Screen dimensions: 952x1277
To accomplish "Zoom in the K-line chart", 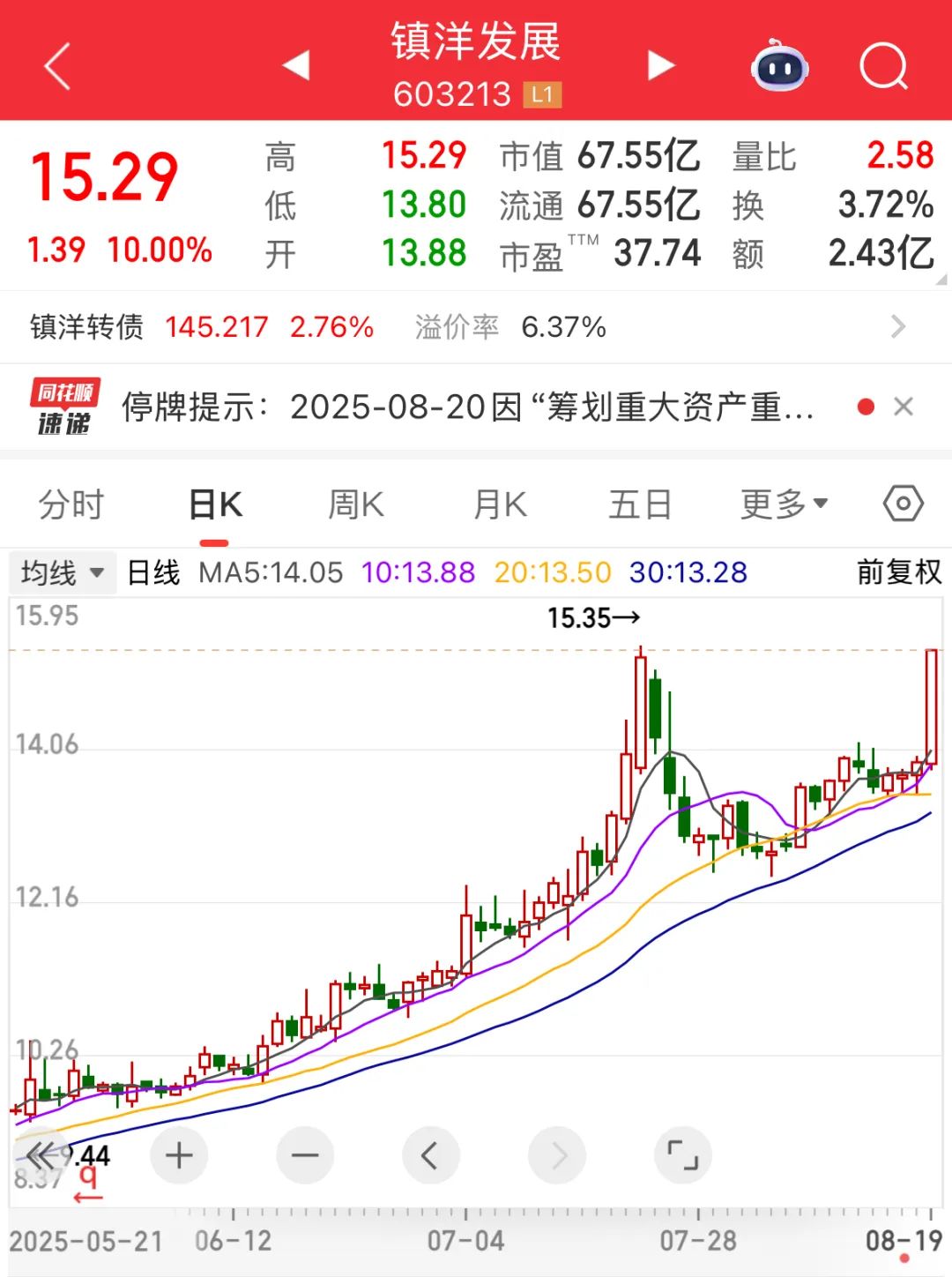I will (179, 1155).
